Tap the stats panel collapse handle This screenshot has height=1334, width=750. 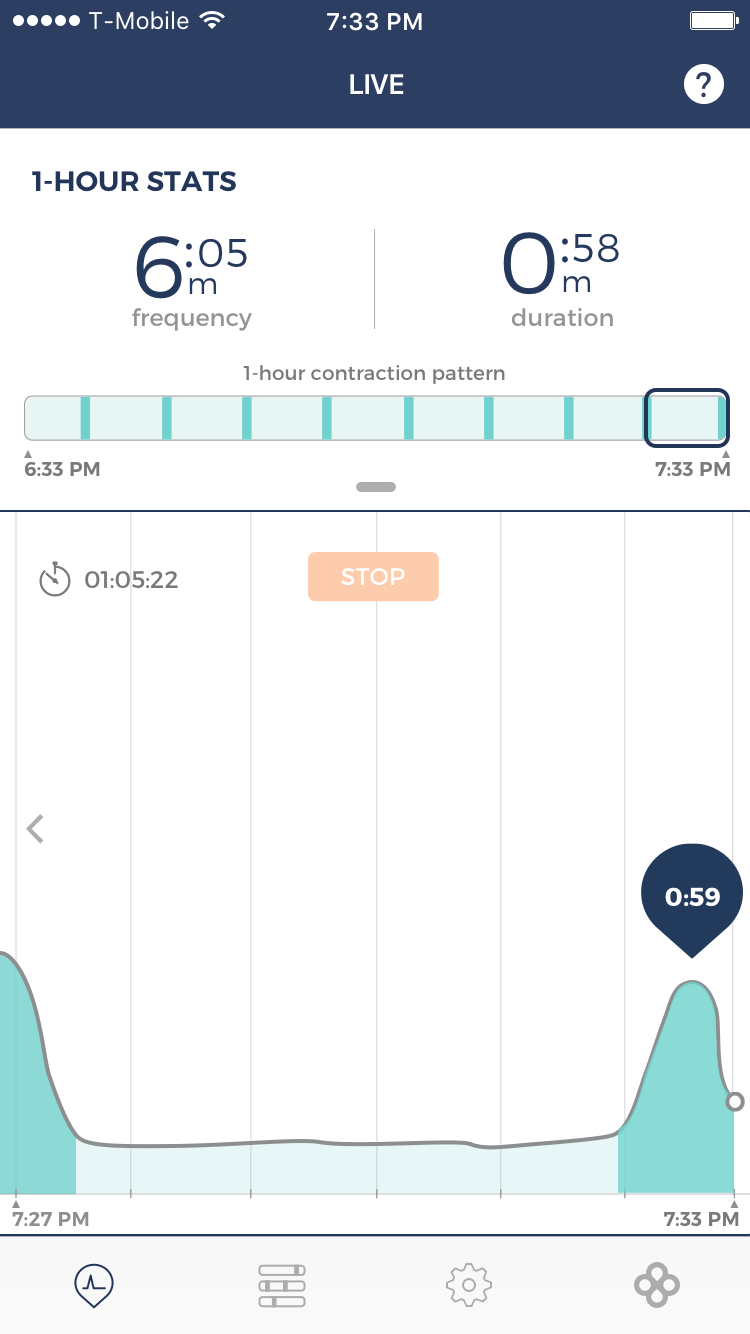point(375,487)
